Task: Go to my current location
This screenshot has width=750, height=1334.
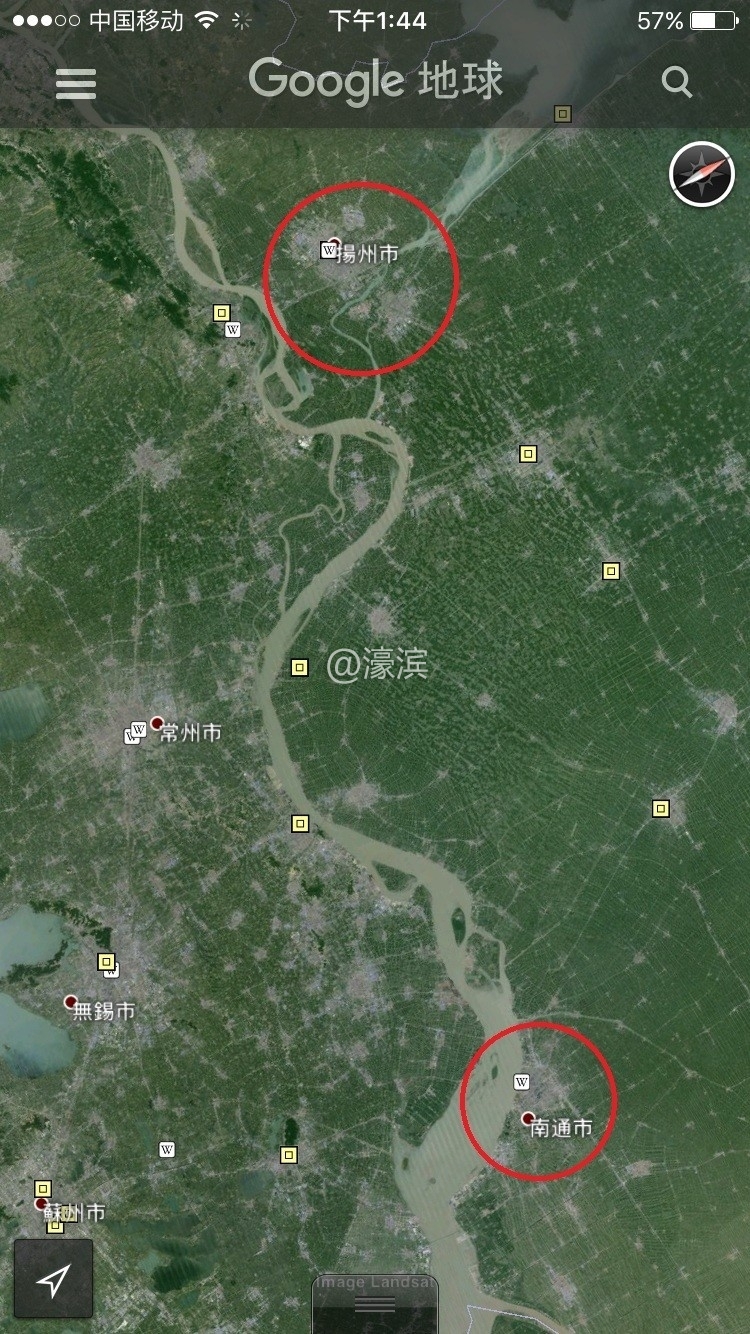Action: (54, 1279)
